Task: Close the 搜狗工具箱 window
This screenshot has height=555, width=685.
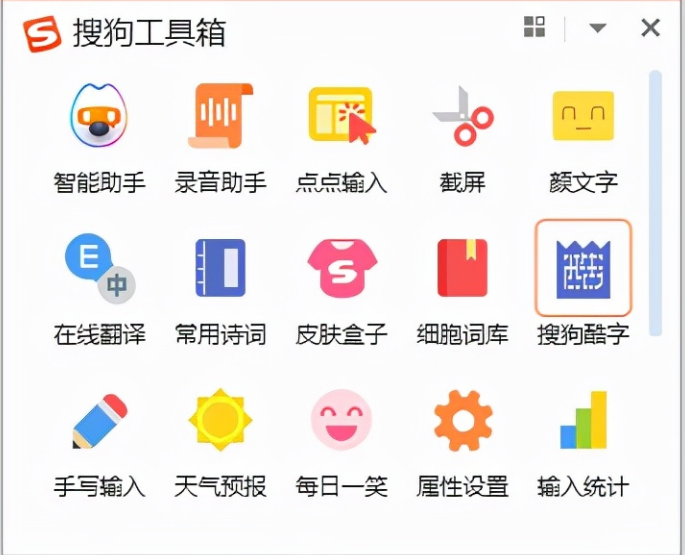Action: (x=651, y=28)
